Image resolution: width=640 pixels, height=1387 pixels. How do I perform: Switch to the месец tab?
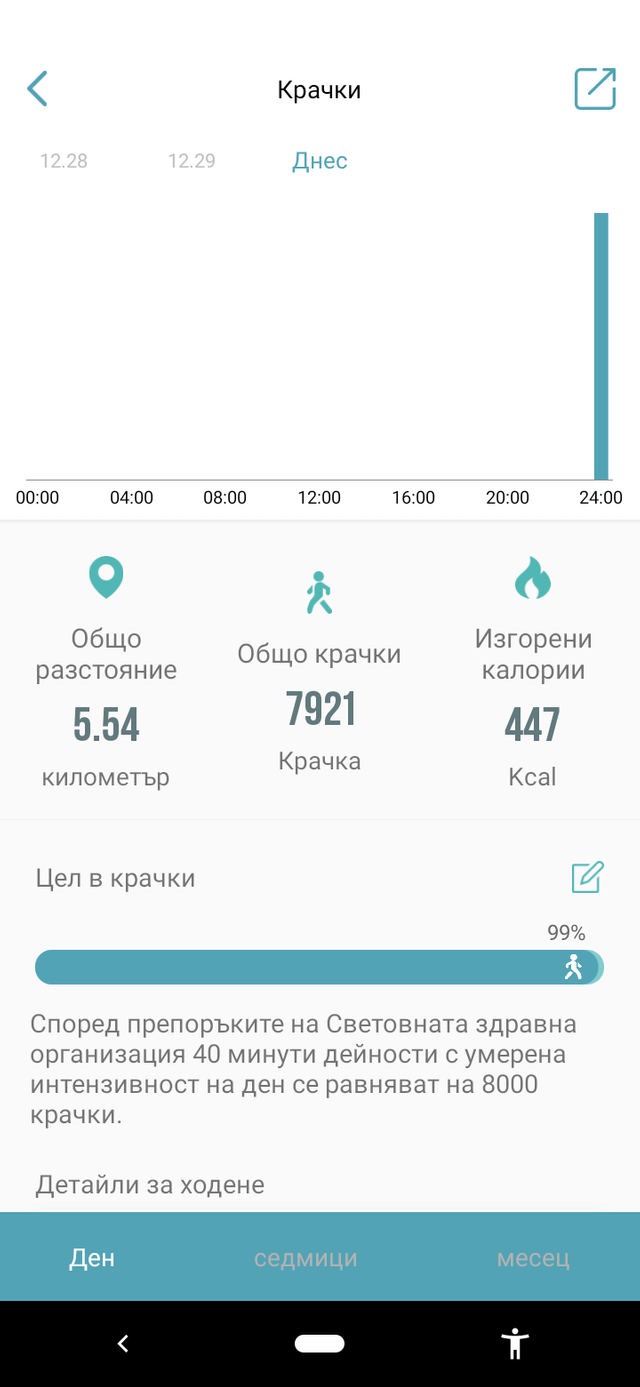[x=533, y=1258]
